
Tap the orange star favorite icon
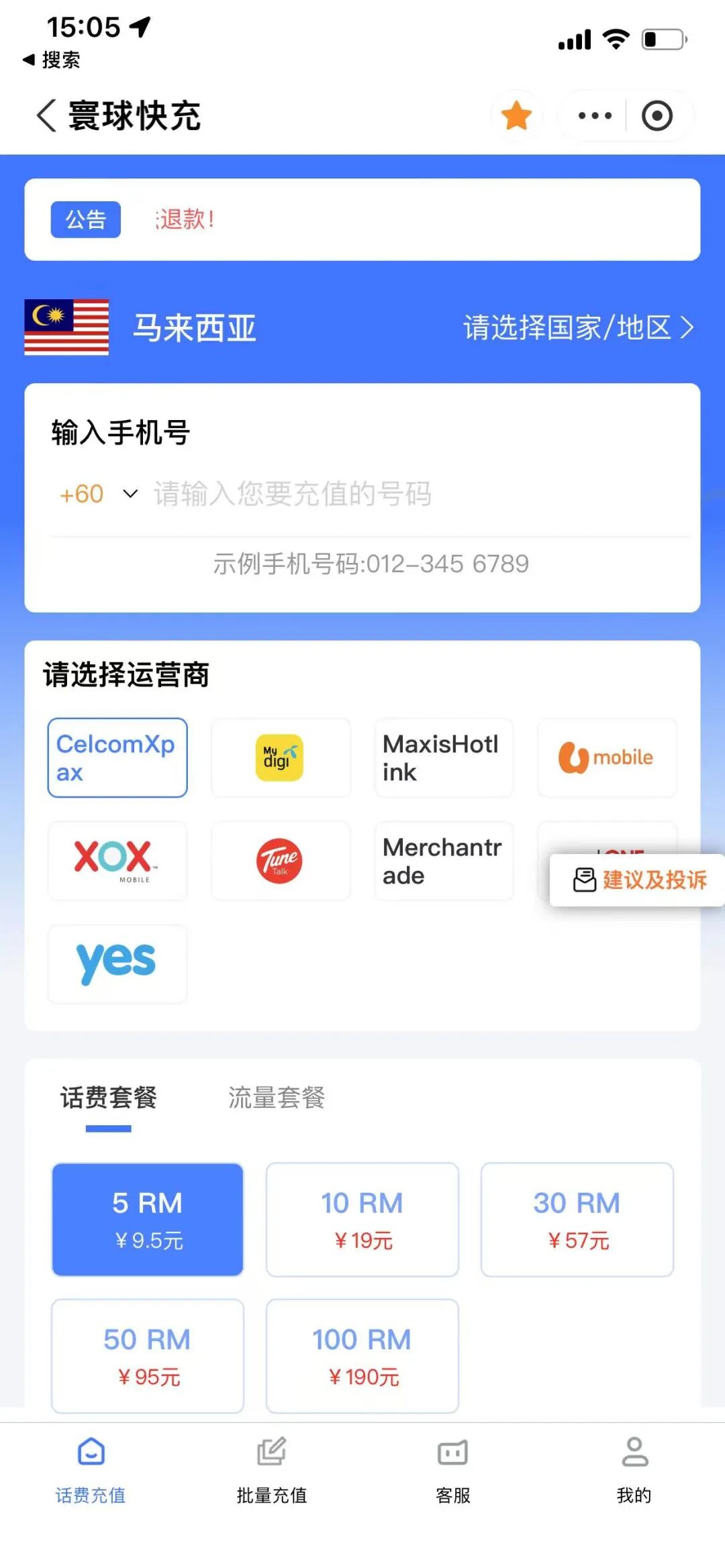(516, 115)
